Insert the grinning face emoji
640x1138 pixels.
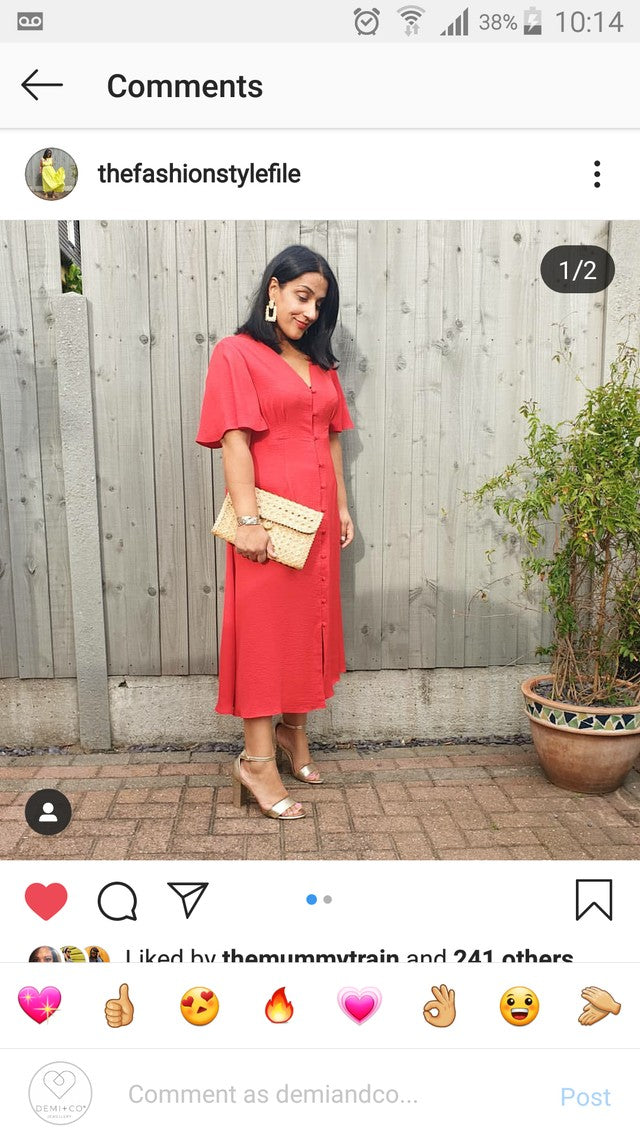pyautogui.click(x=519, y=1005)
